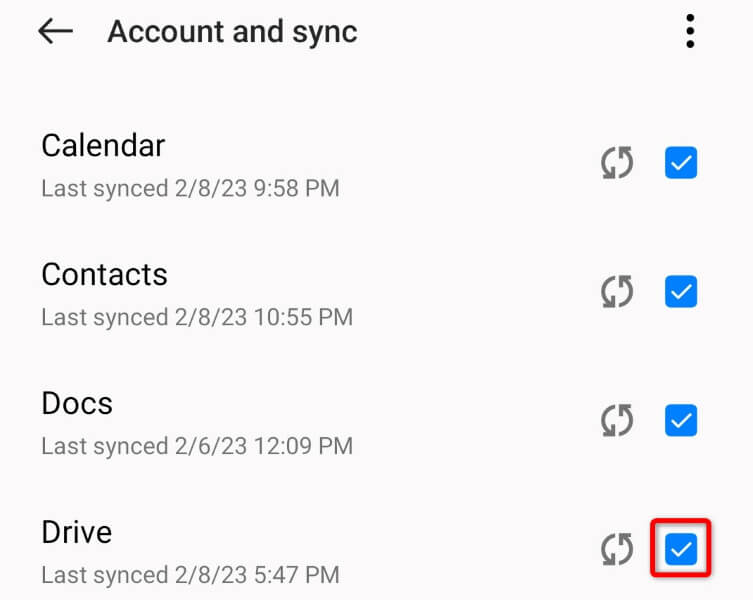Refresh Contacts using its sync icon
The image size is (753, 600).
tap(617, 292)
